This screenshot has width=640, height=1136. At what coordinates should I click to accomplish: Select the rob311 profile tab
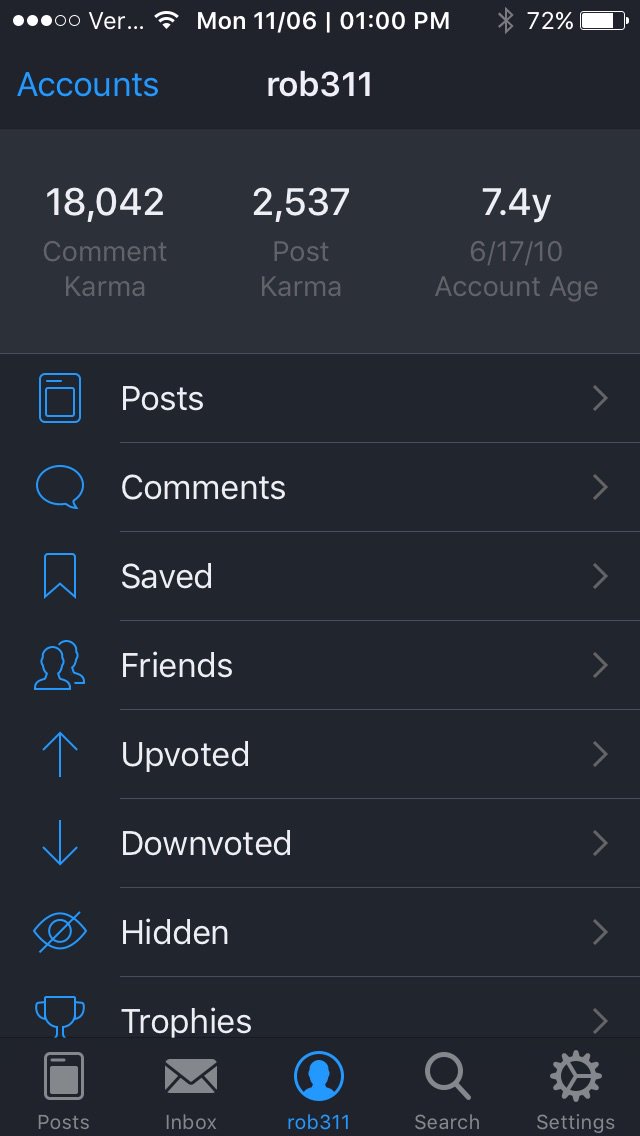coord(319,1089)
